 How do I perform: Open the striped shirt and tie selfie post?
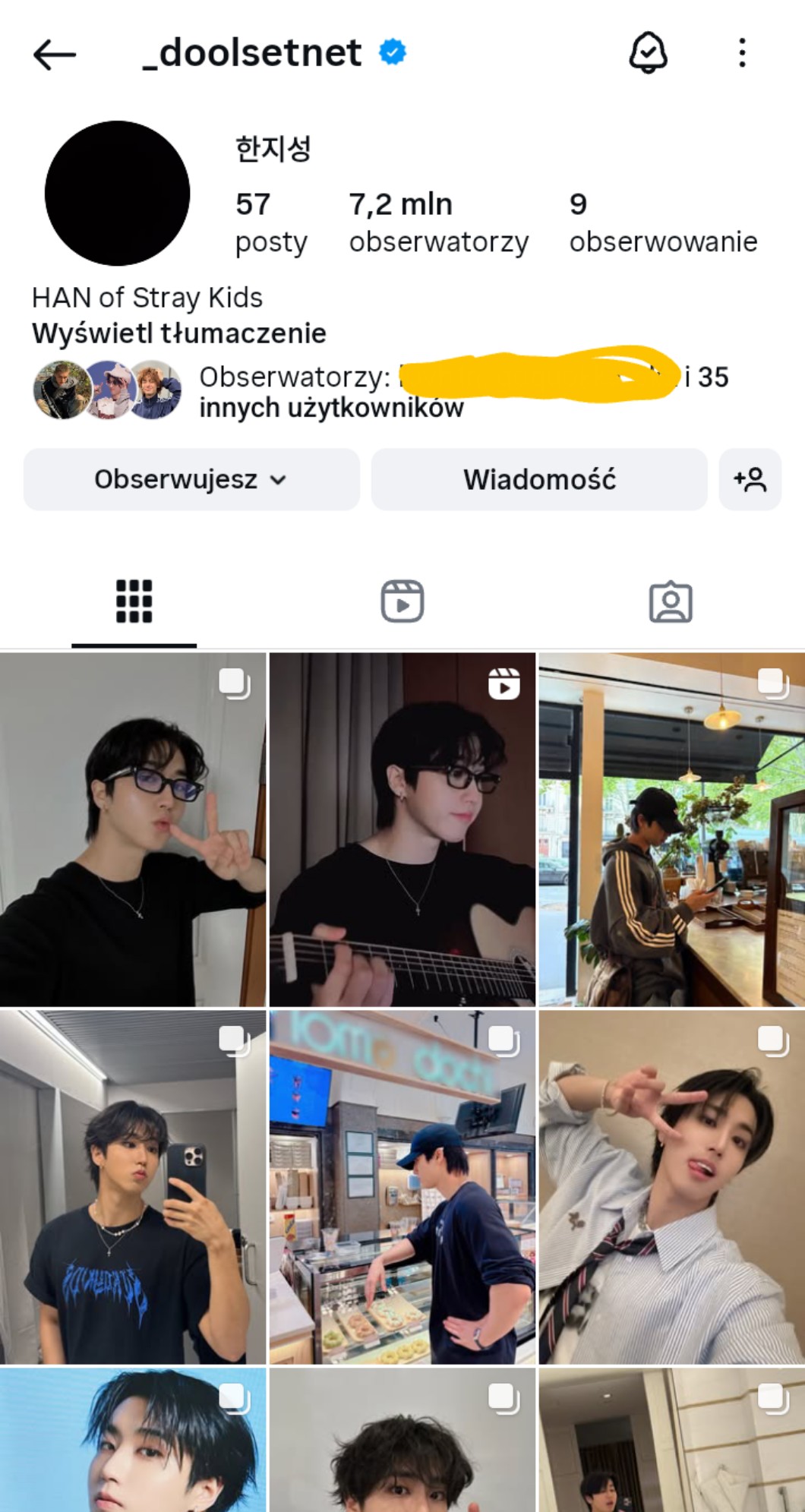pyautogui.click(x=671, y=1186)
